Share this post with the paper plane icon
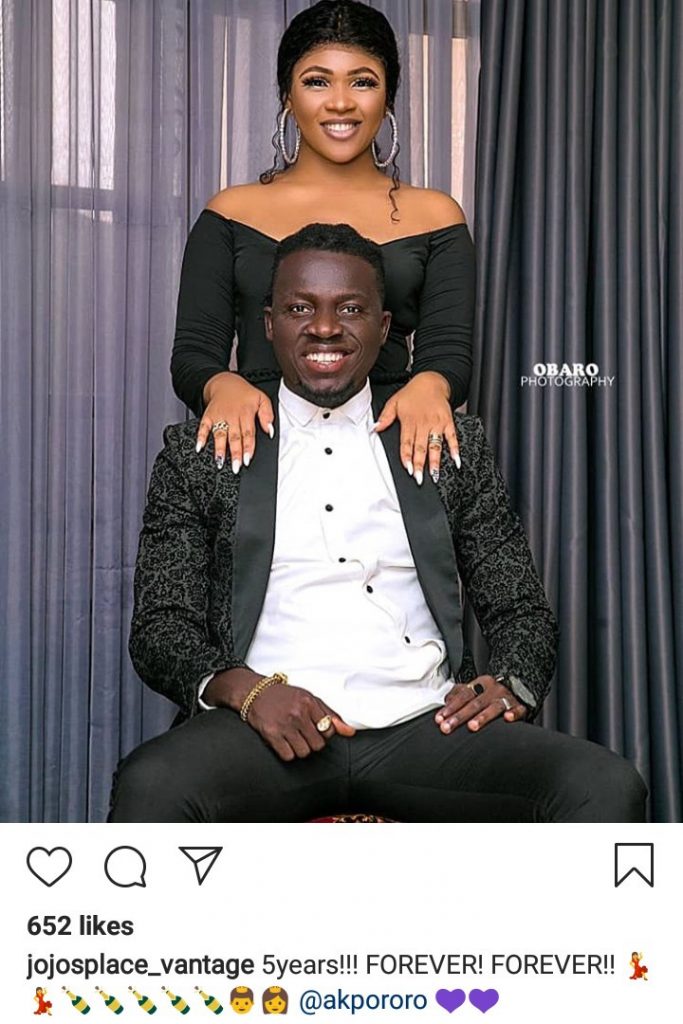 point(200,865)
